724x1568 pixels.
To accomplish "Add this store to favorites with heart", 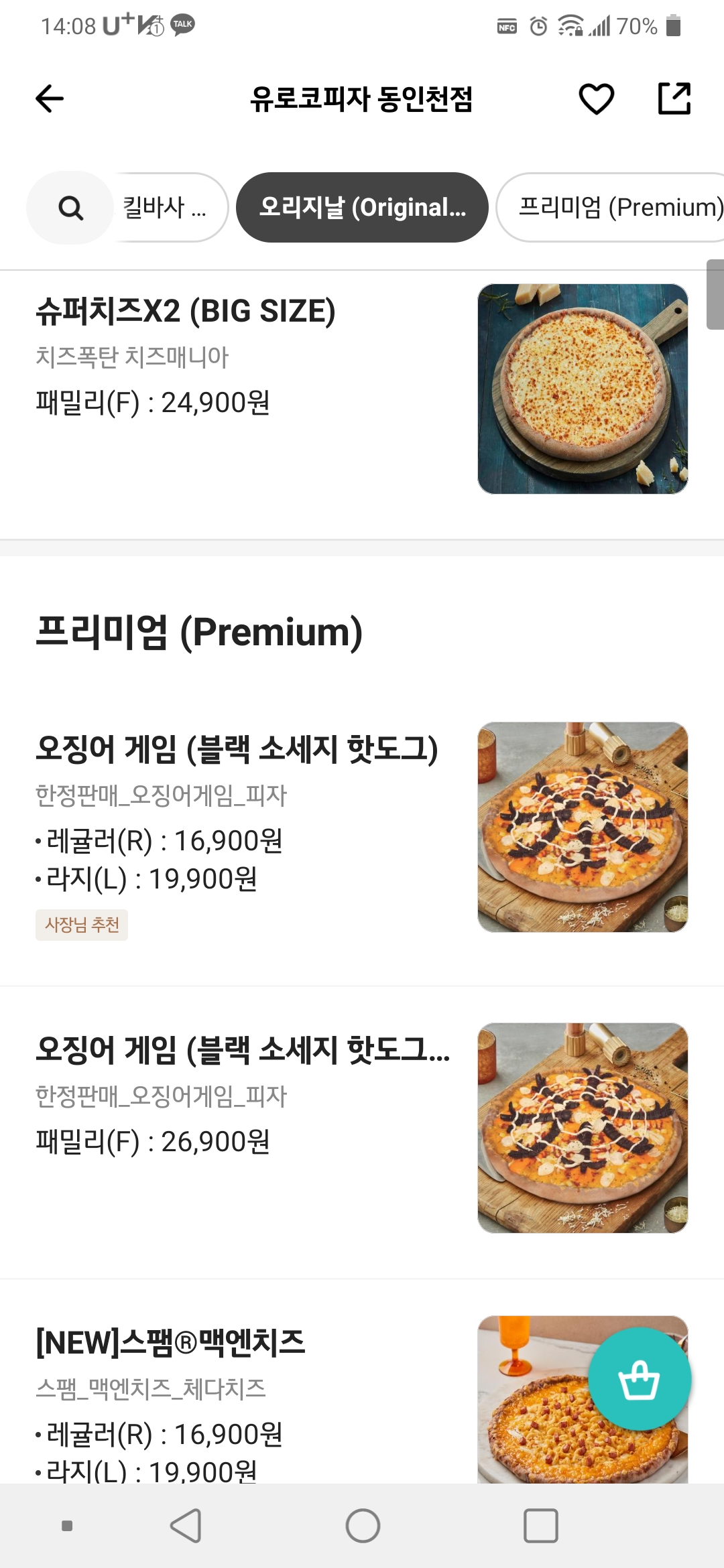I will tap(596, 99).
